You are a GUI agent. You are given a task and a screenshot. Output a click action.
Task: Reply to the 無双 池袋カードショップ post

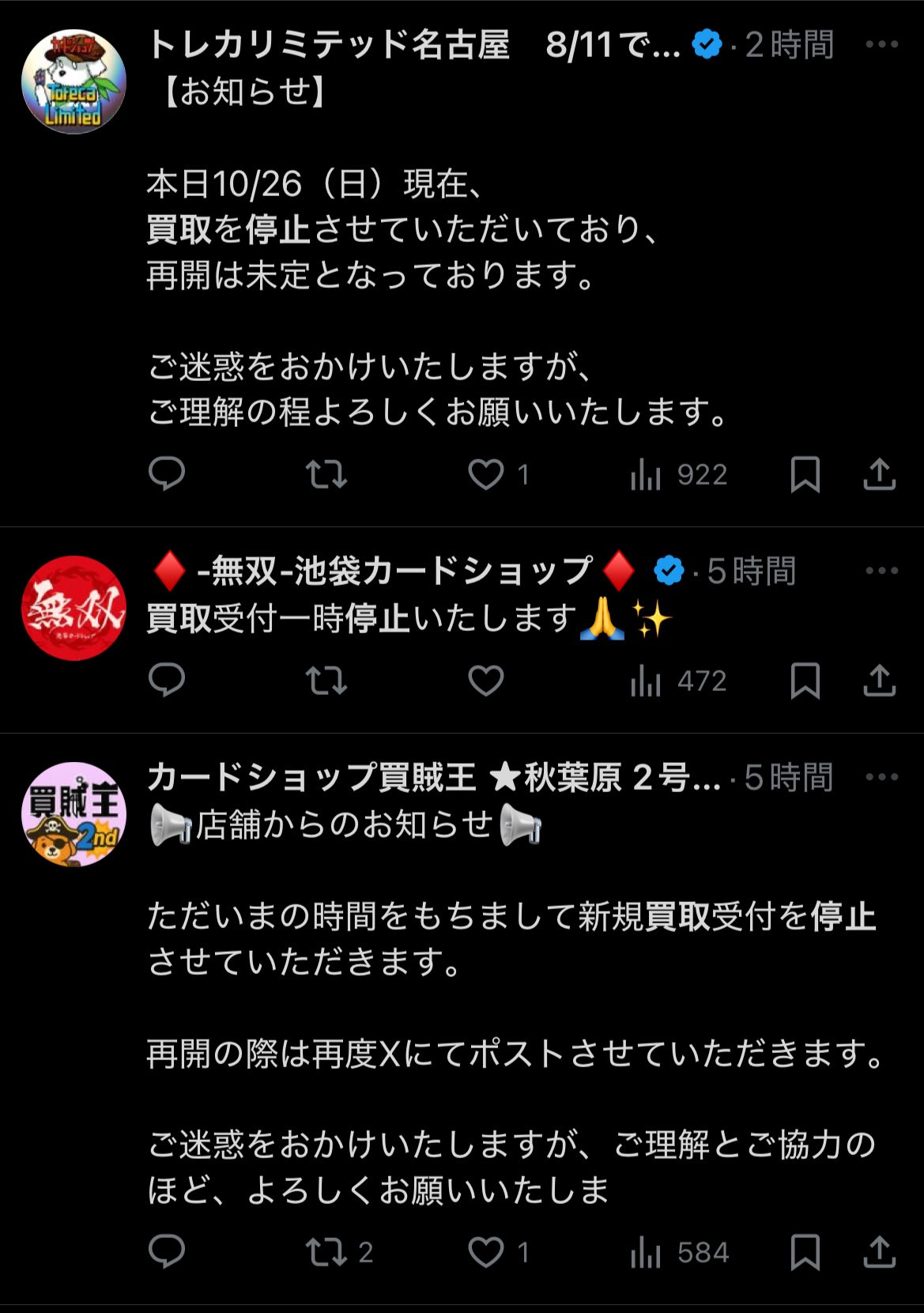click(167, 681)
